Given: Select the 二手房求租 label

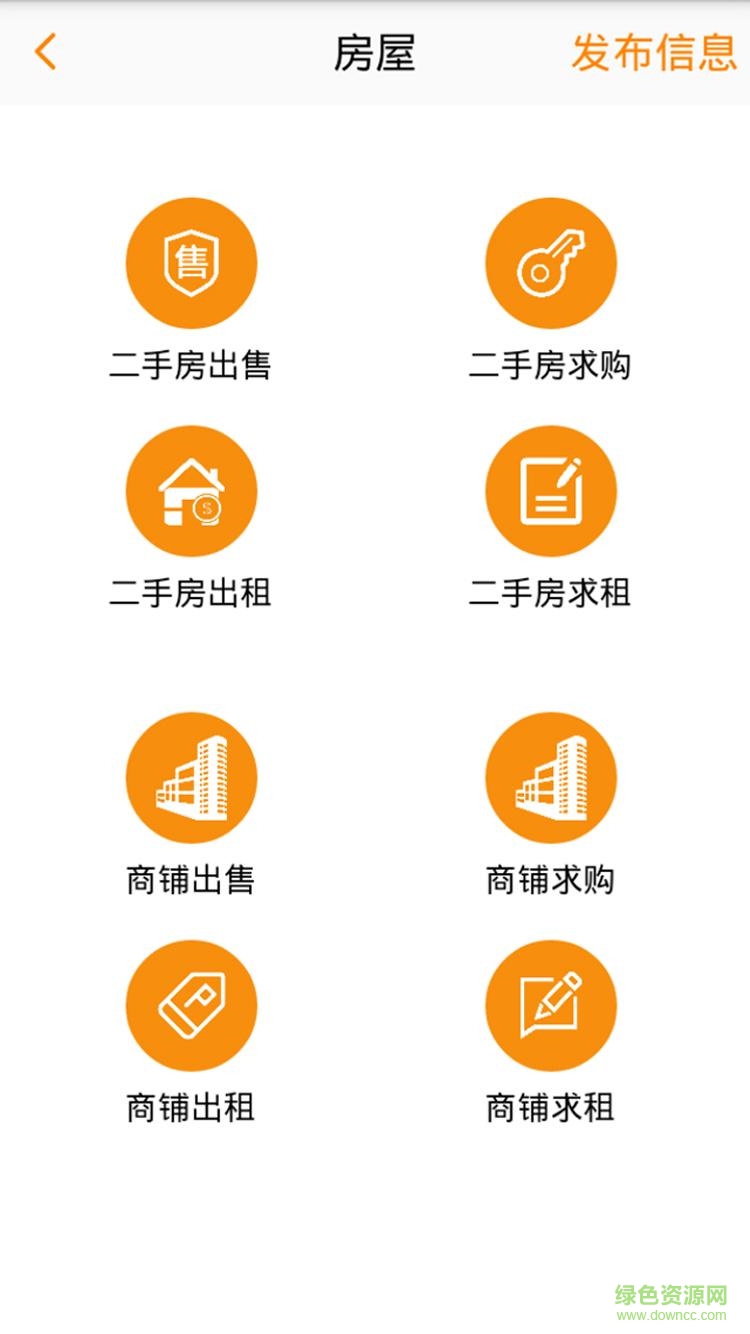Looking at the screenshot, I should click(551, 594).
